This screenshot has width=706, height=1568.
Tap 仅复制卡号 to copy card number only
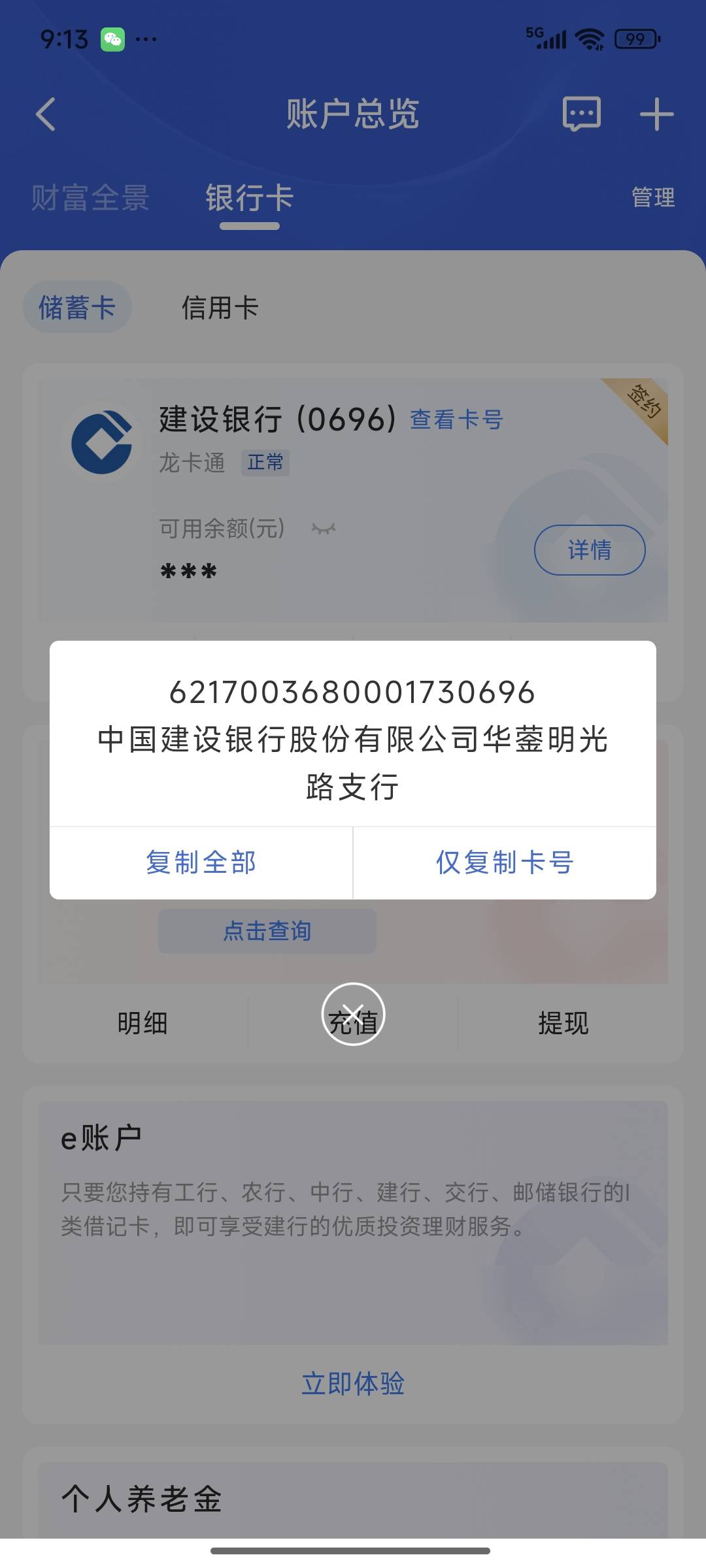coord(504,862)
